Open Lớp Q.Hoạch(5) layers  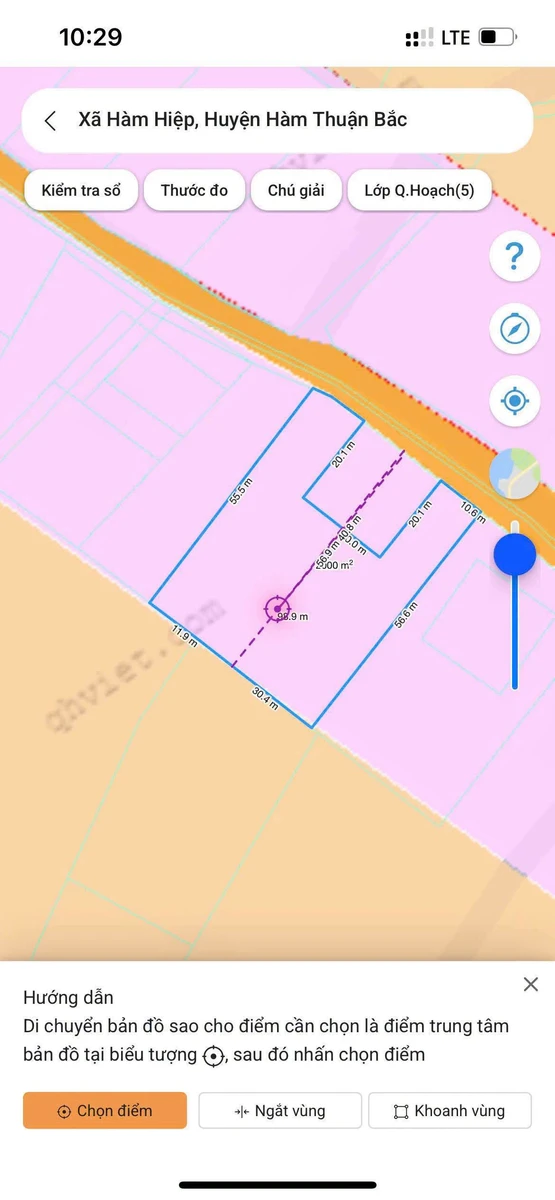419,190
